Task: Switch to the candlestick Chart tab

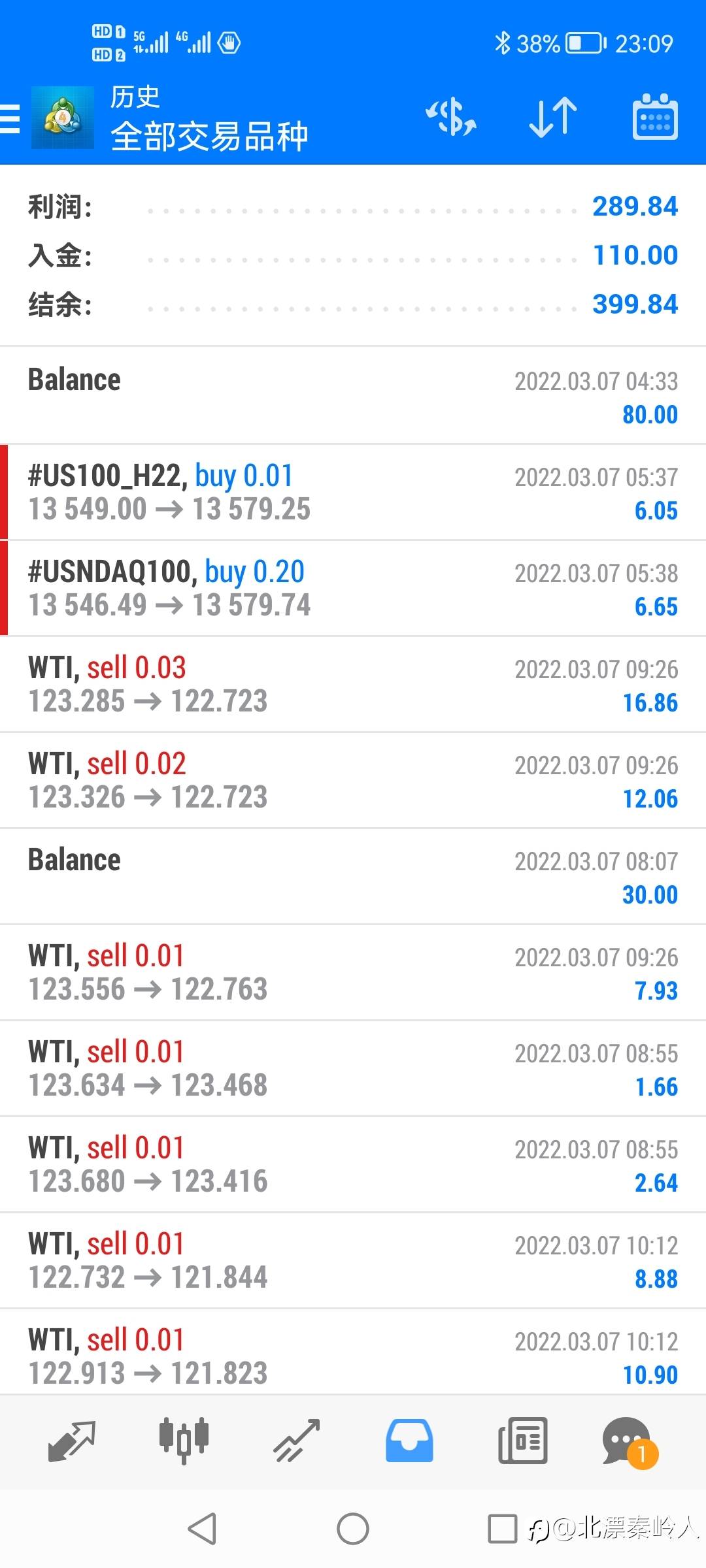Action: 184,1441
